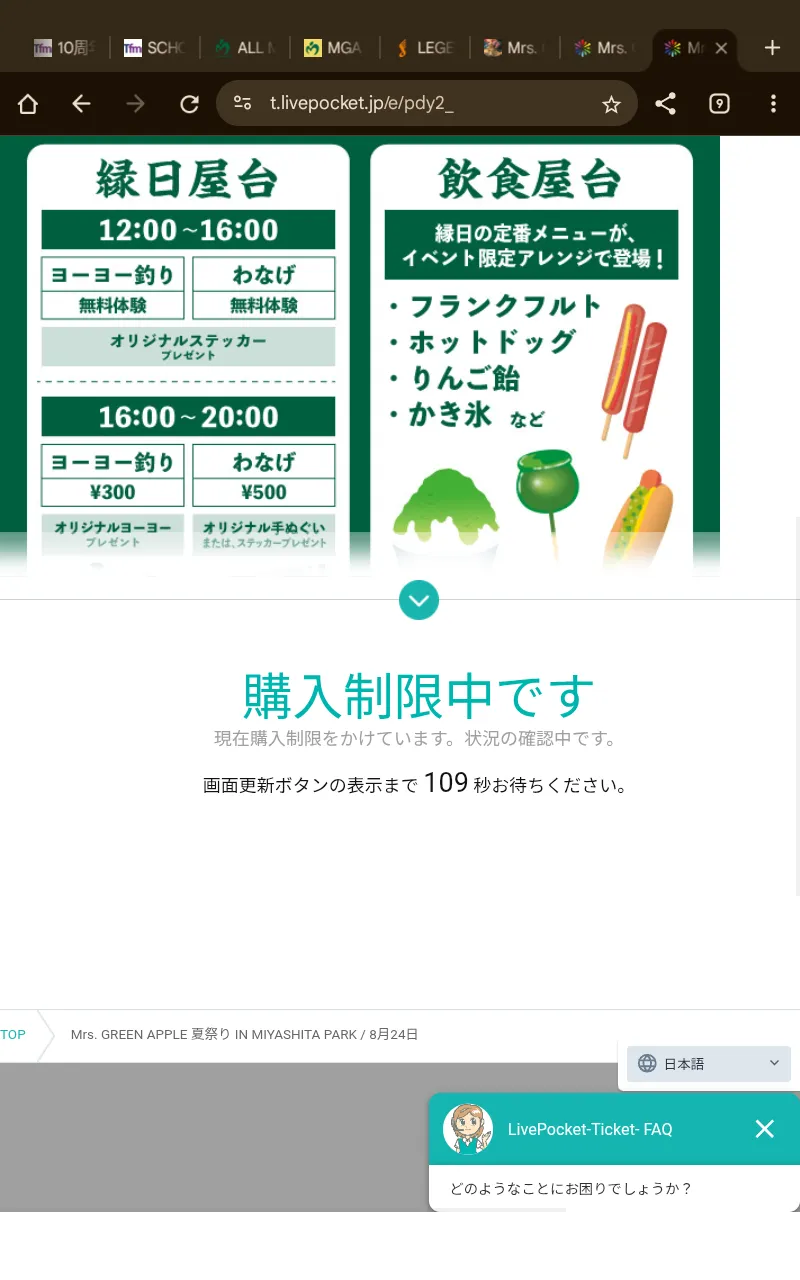The width and height of the screenshot is (800, 1280).
Task: Close the current active tab
Action: [x=721, y=48]
